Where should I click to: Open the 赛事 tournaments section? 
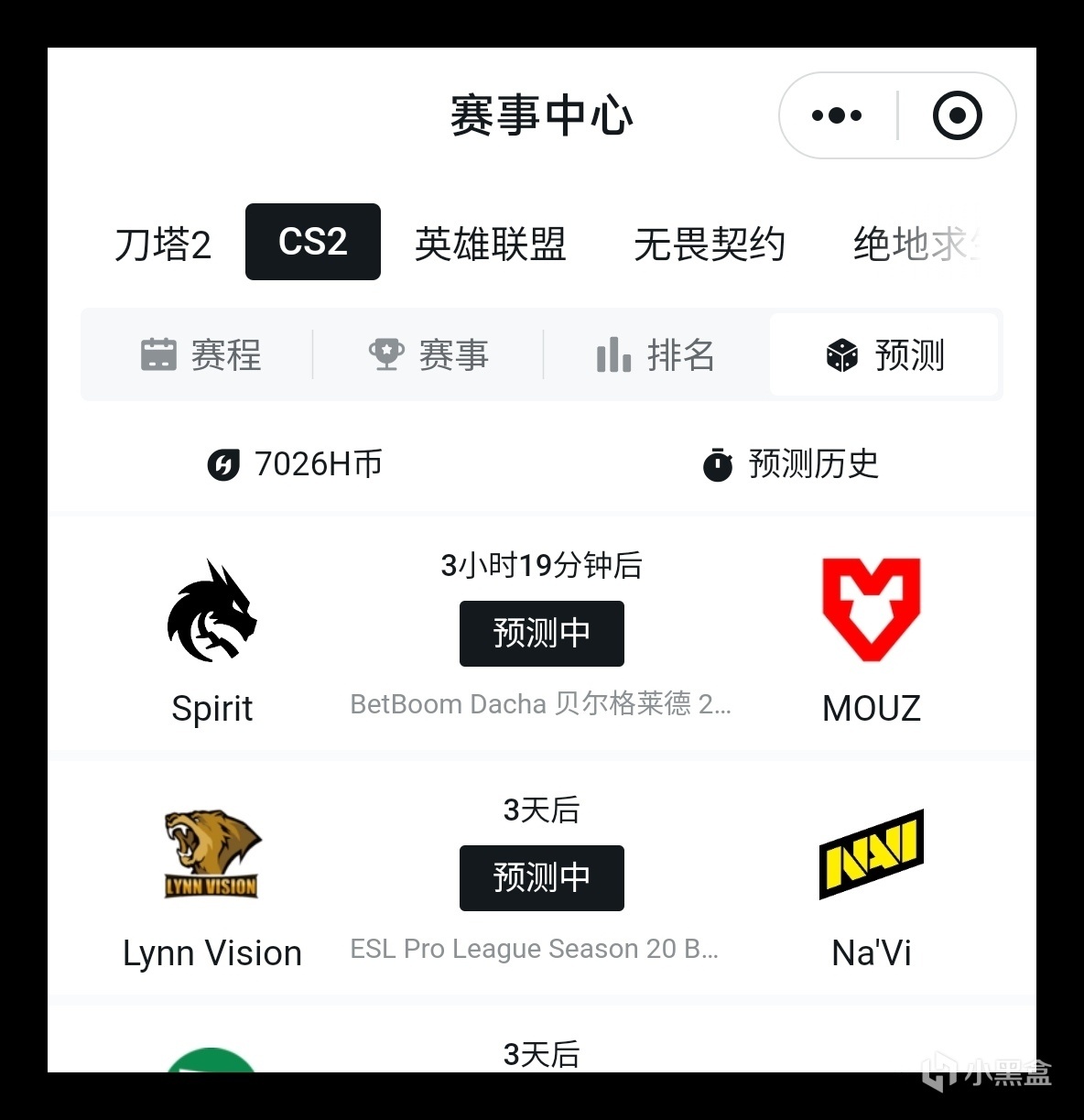(428, 355)
